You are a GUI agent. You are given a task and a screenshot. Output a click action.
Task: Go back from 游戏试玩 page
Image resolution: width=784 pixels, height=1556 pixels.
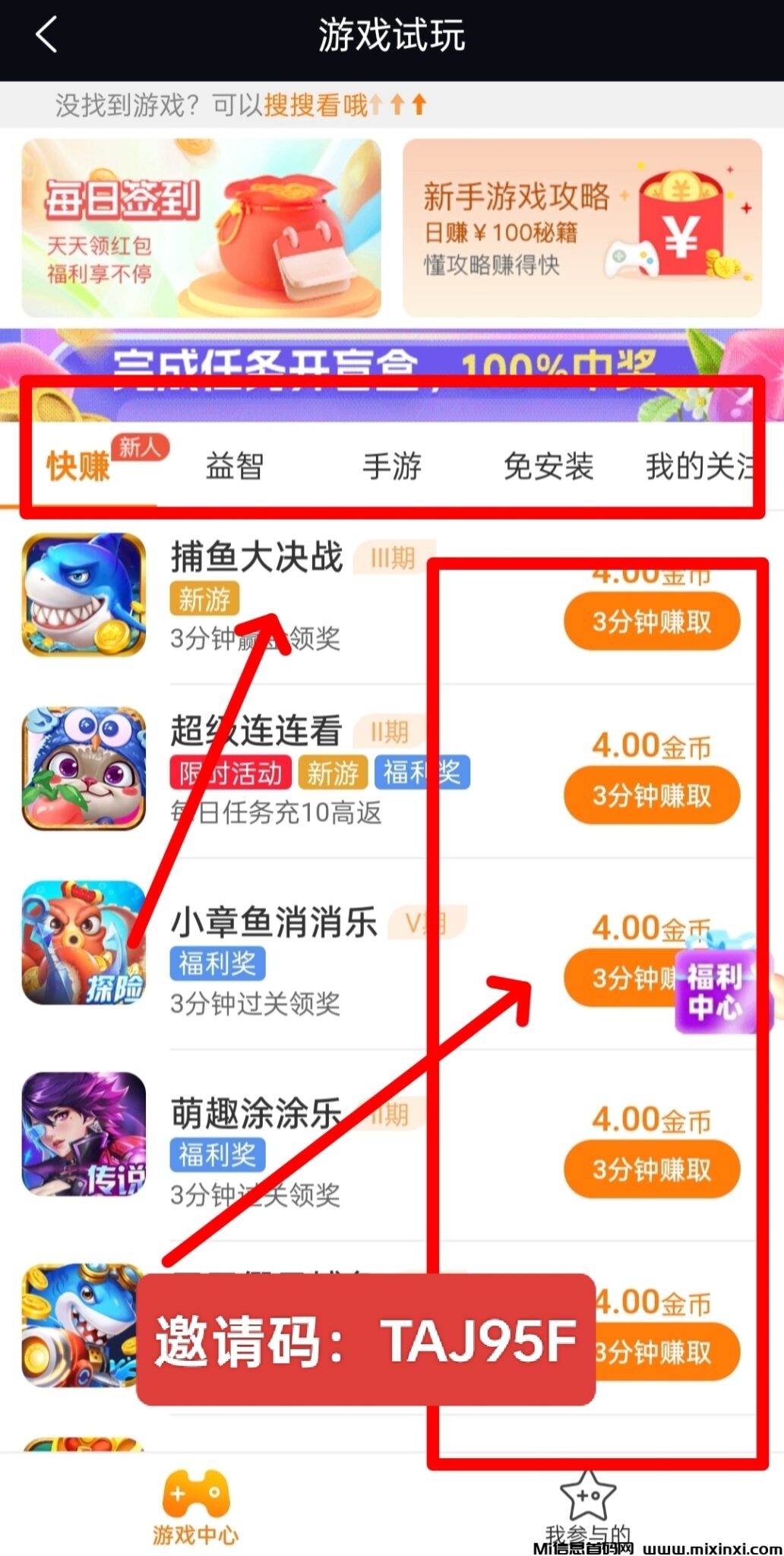(x=47, y=35)
